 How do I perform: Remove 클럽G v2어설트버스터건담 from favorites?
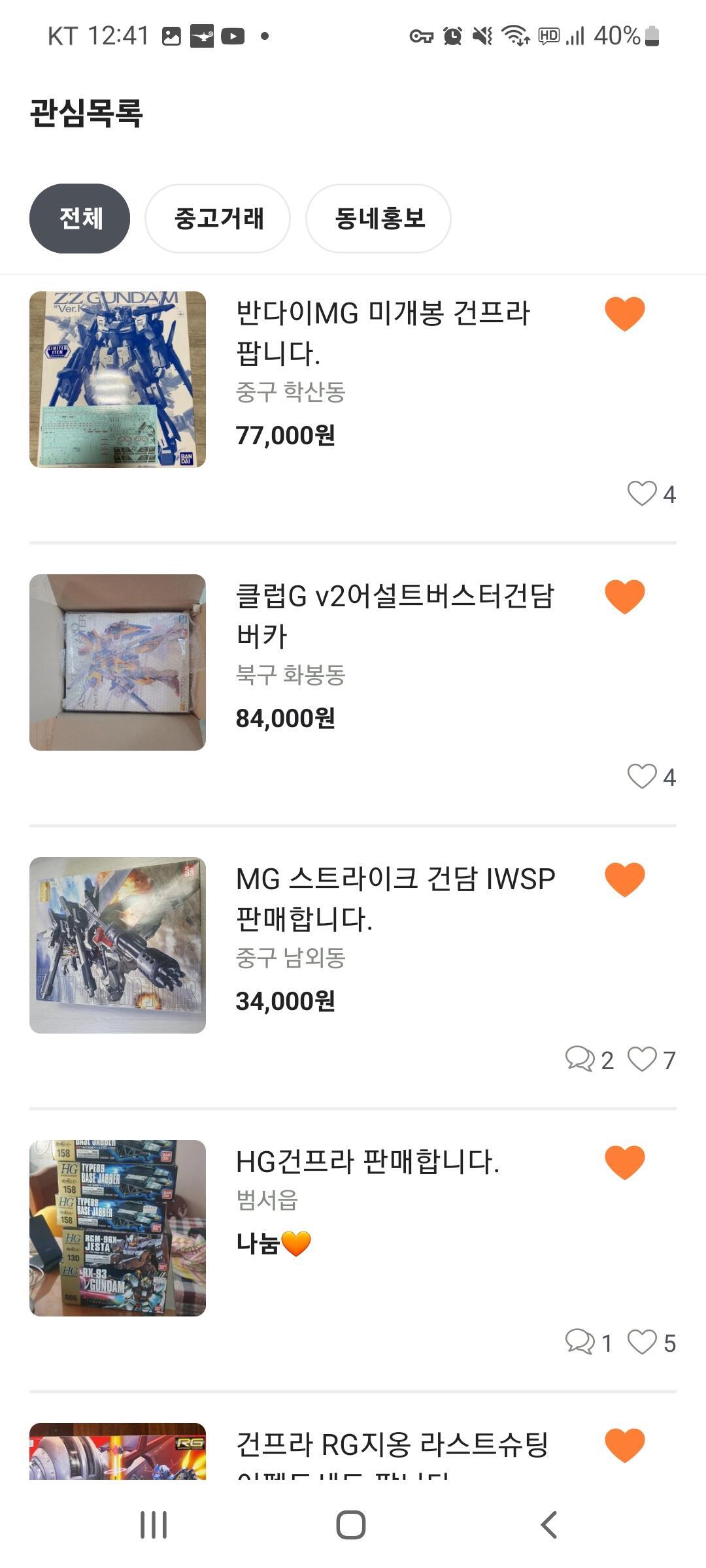pos(624,596)
